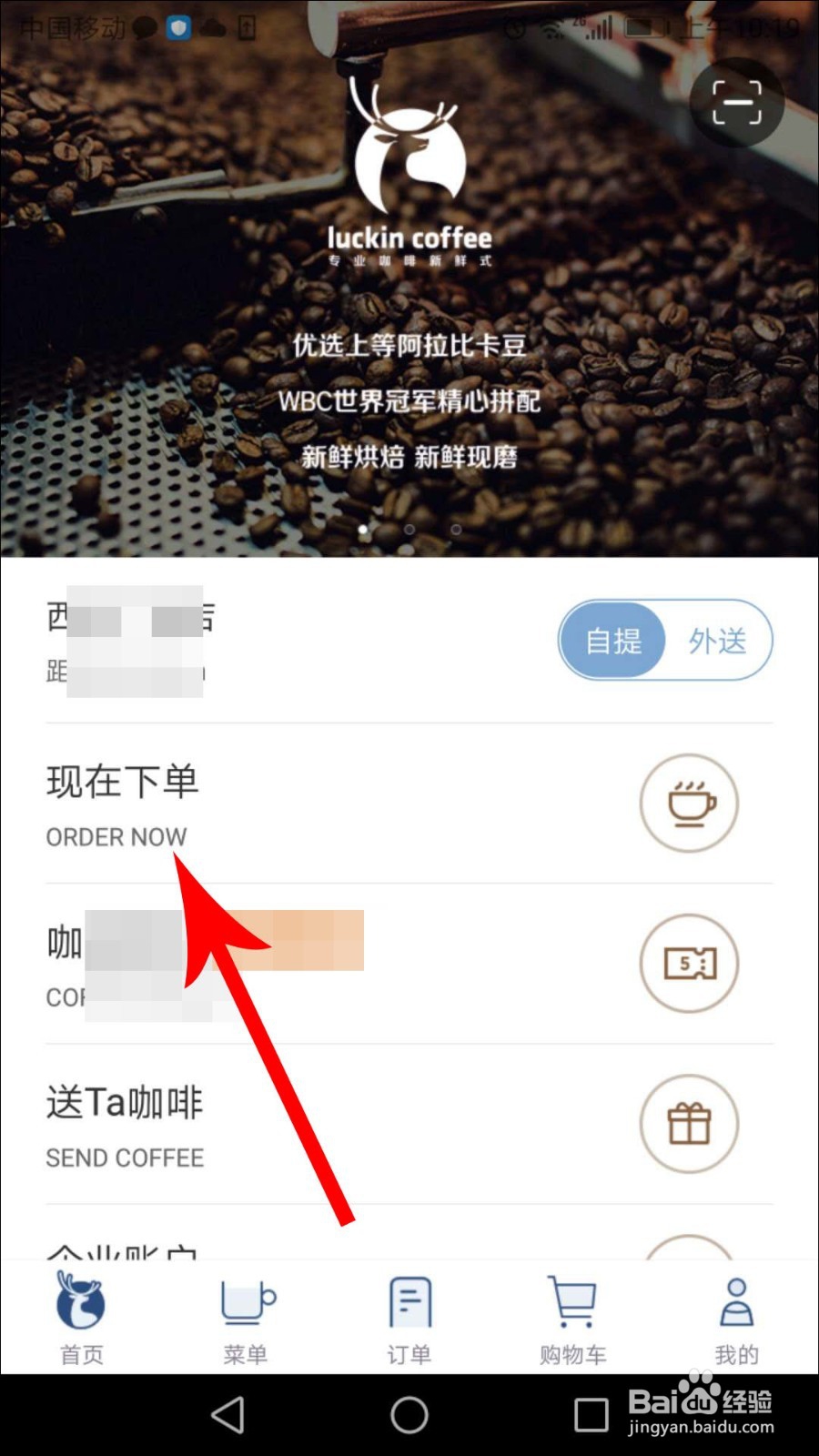Open the coupon ticket icon

click(690, 965)
